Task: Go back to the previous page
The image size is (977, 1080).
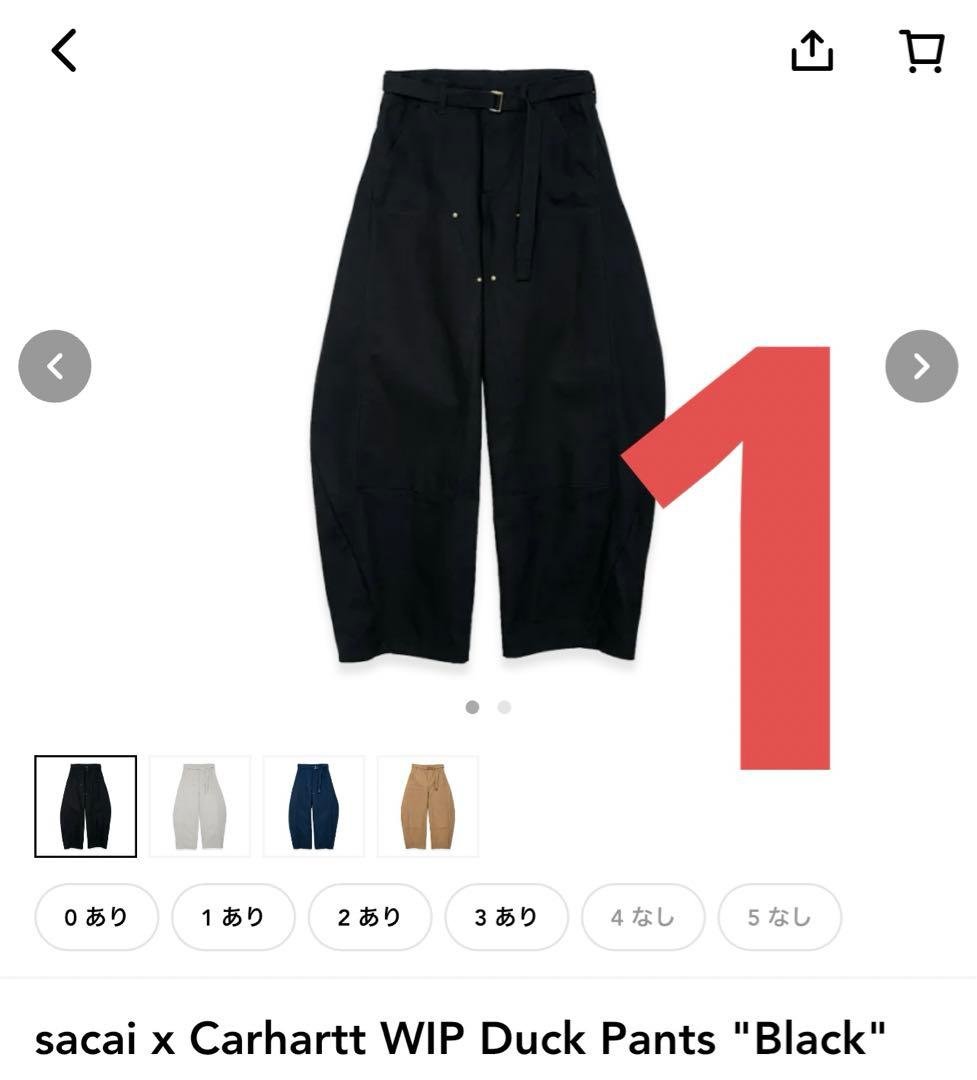Action: (x=64, y=50)
